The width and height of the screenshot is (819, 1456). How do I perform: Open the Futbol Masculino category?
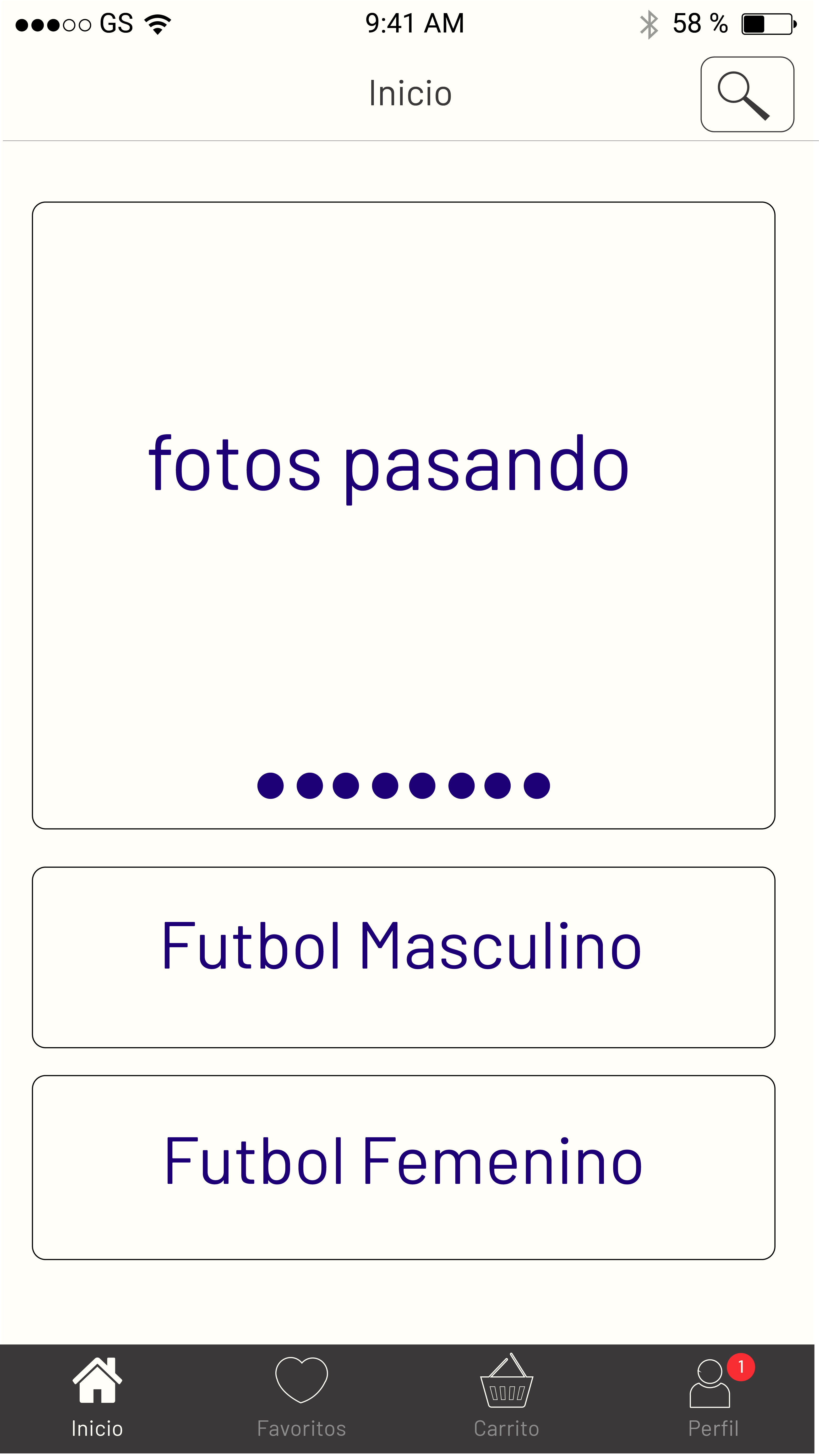(x=403, y=956)
